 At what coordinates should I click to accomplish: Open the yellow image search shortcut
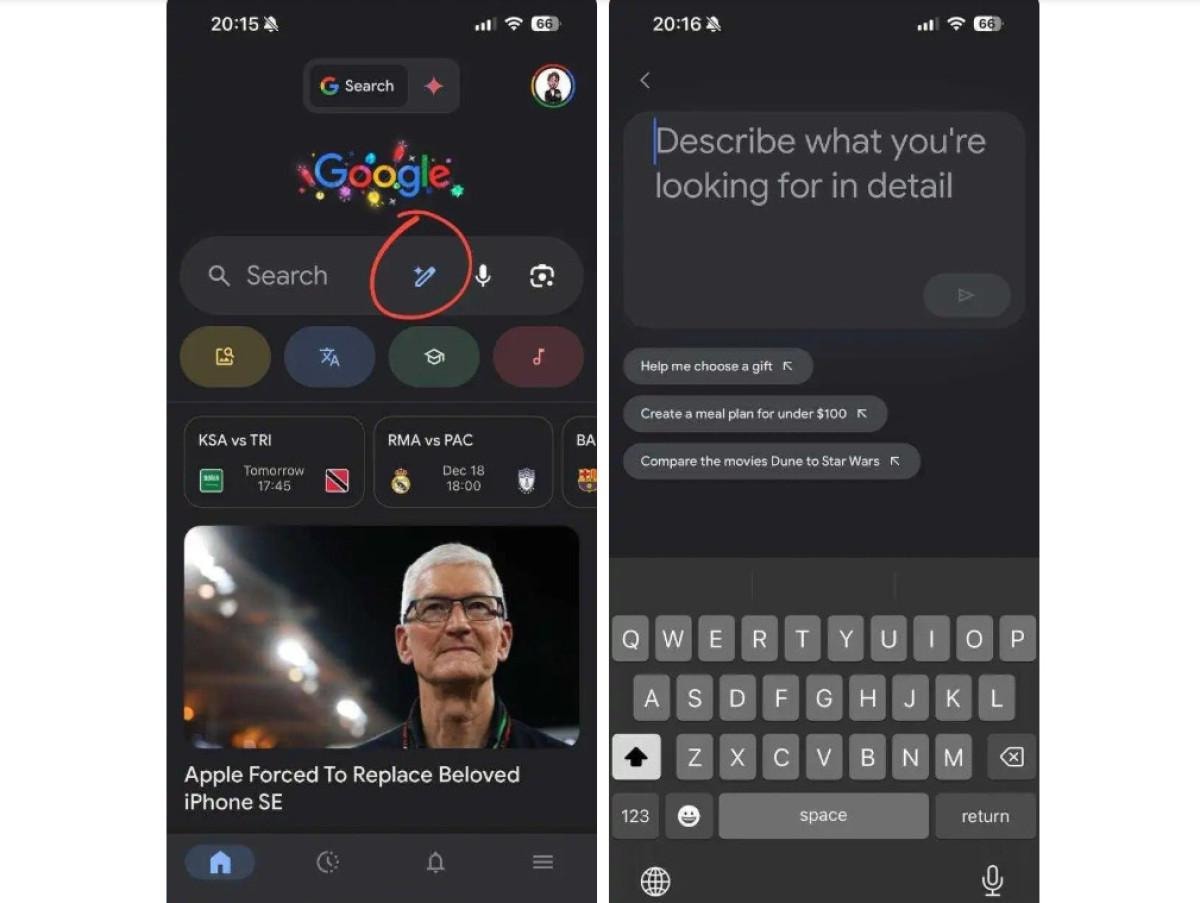tap(225, 357)
